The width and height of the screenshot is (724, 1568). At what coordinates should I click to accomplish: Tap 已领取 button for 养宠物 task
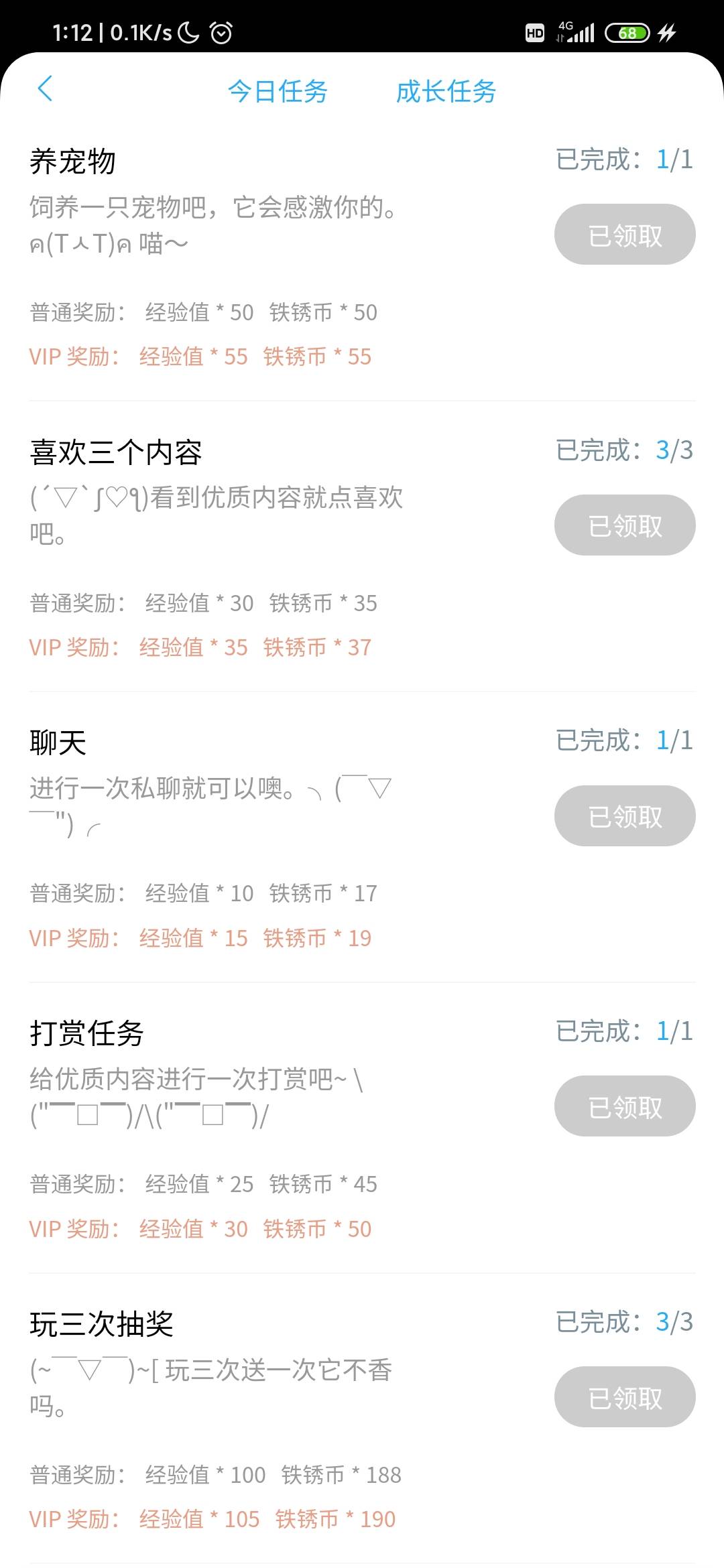(624, 235)
